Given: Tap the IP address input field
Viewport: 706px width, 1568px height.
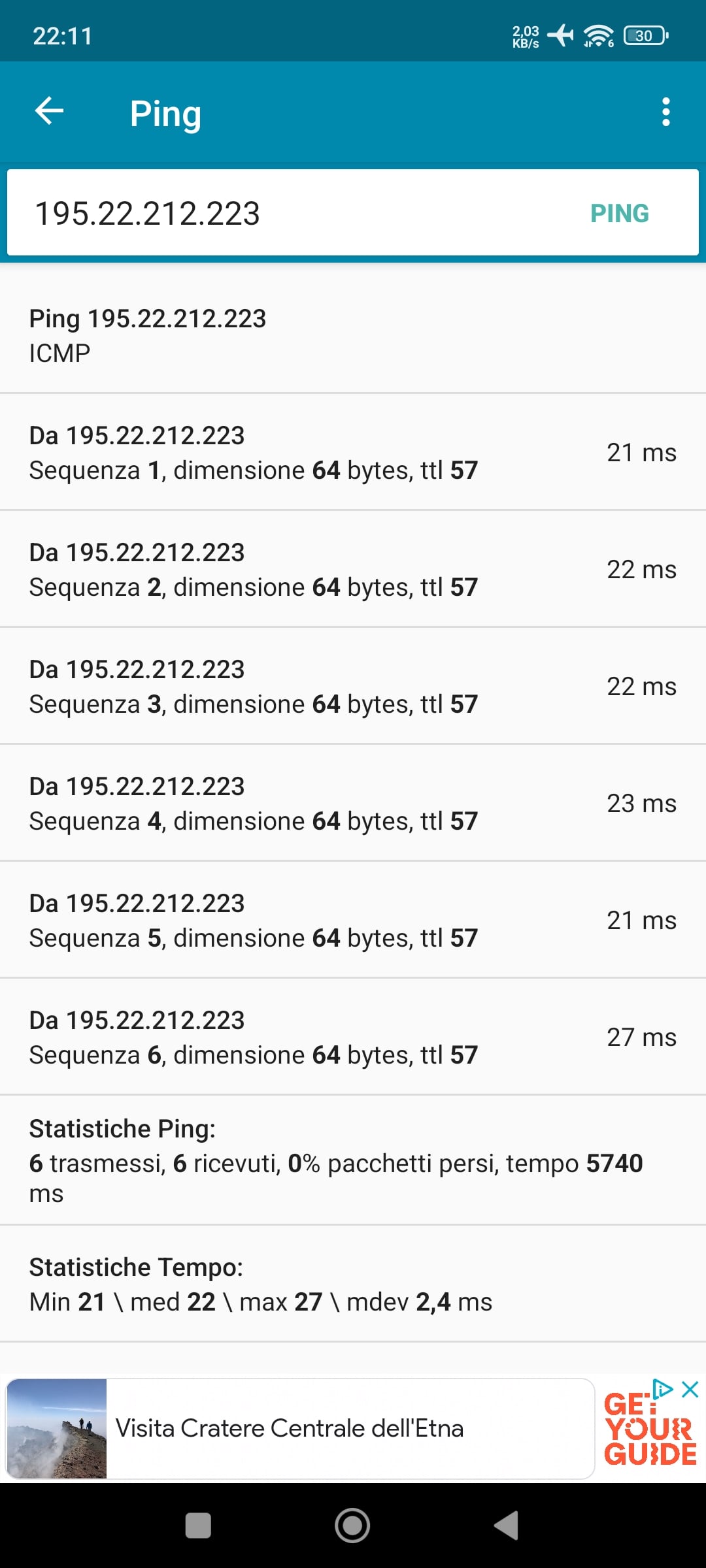Looking at the screenshot, I should (294, 214).
